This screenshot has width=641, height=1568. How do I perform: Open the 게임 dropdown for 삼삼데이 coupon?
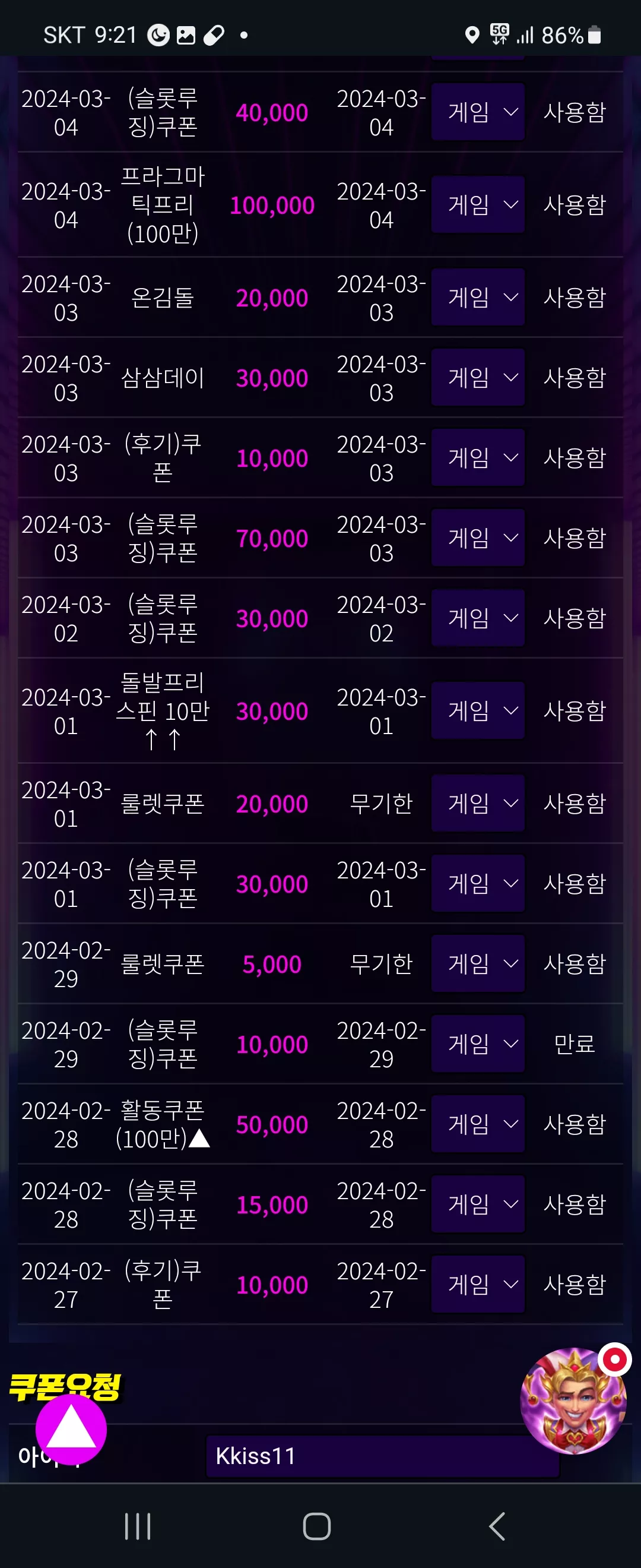pyautogui.click(x=478, y=377)
